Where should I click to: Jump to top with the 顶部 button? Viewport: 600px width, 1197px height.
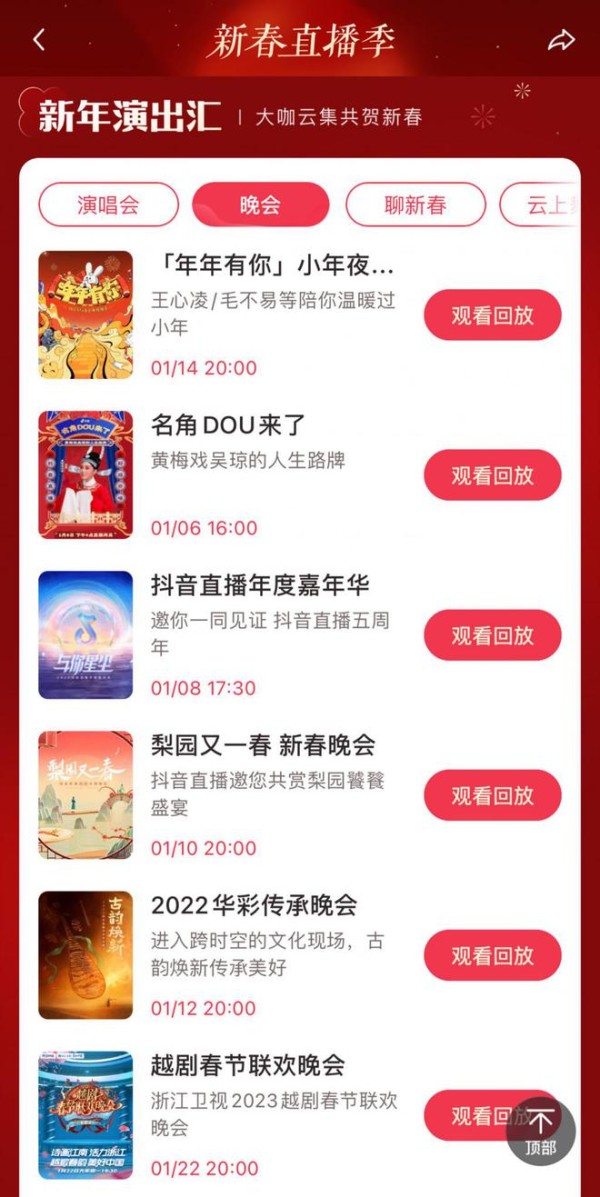pos(540,1131)
